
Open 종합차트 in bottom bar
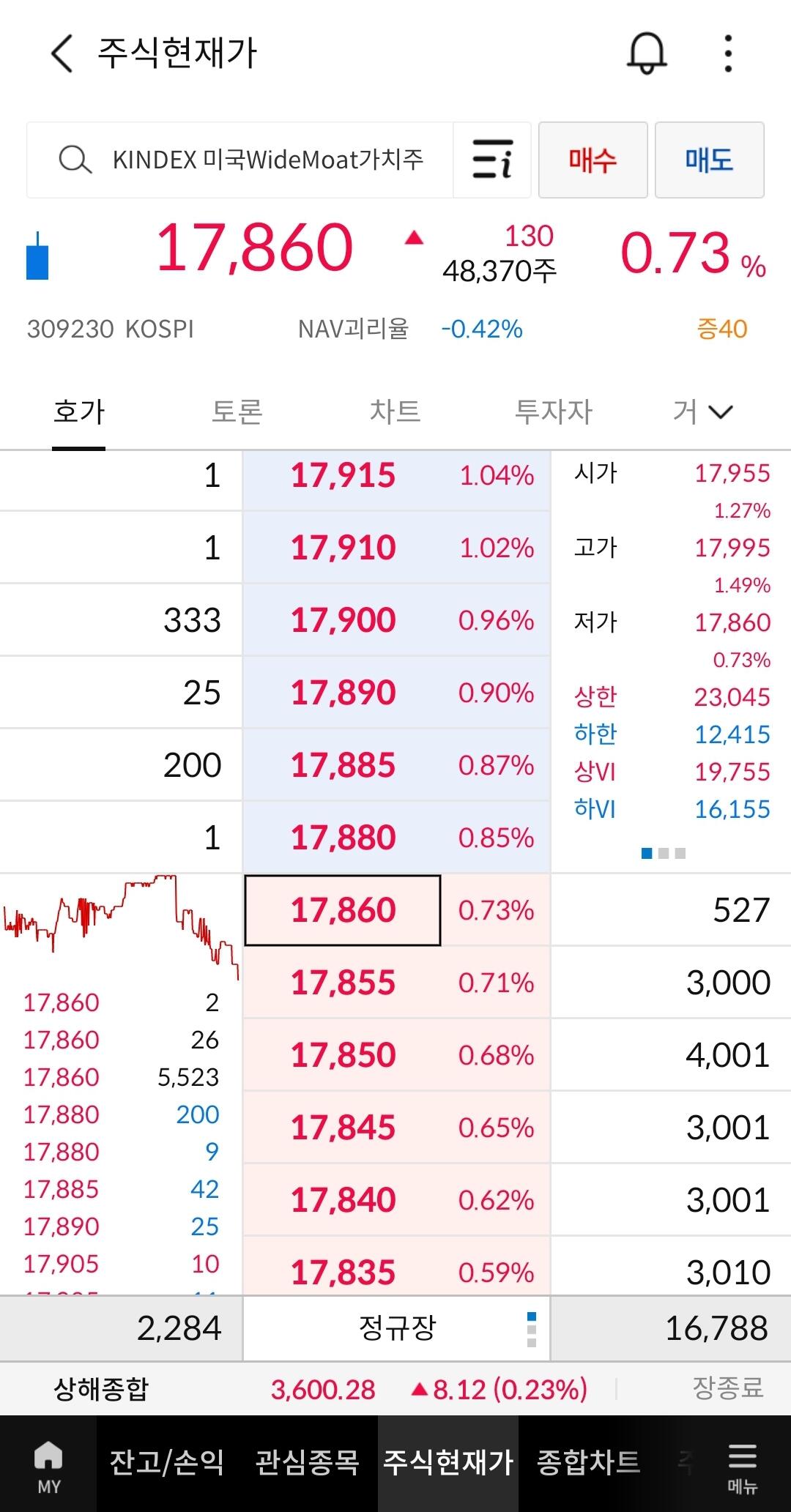[x=588, y=1461]
